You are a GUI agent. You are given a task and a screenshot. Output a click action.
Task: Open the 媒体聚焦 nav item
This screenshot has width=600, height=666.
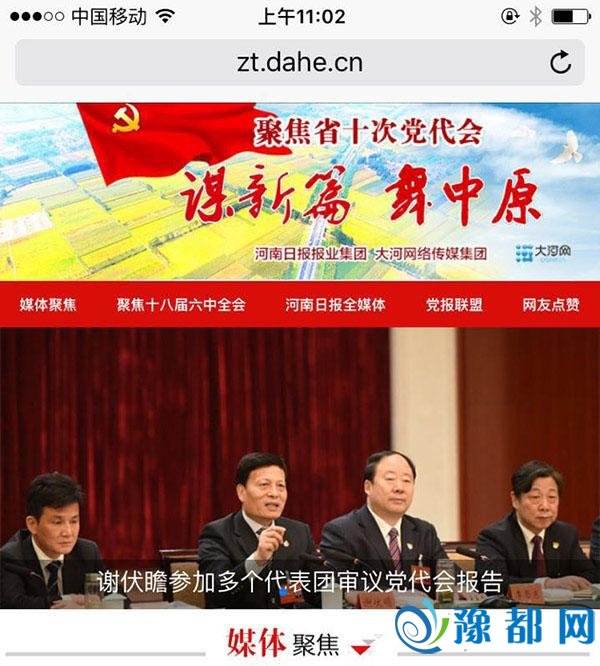click(x=48, y=305)
